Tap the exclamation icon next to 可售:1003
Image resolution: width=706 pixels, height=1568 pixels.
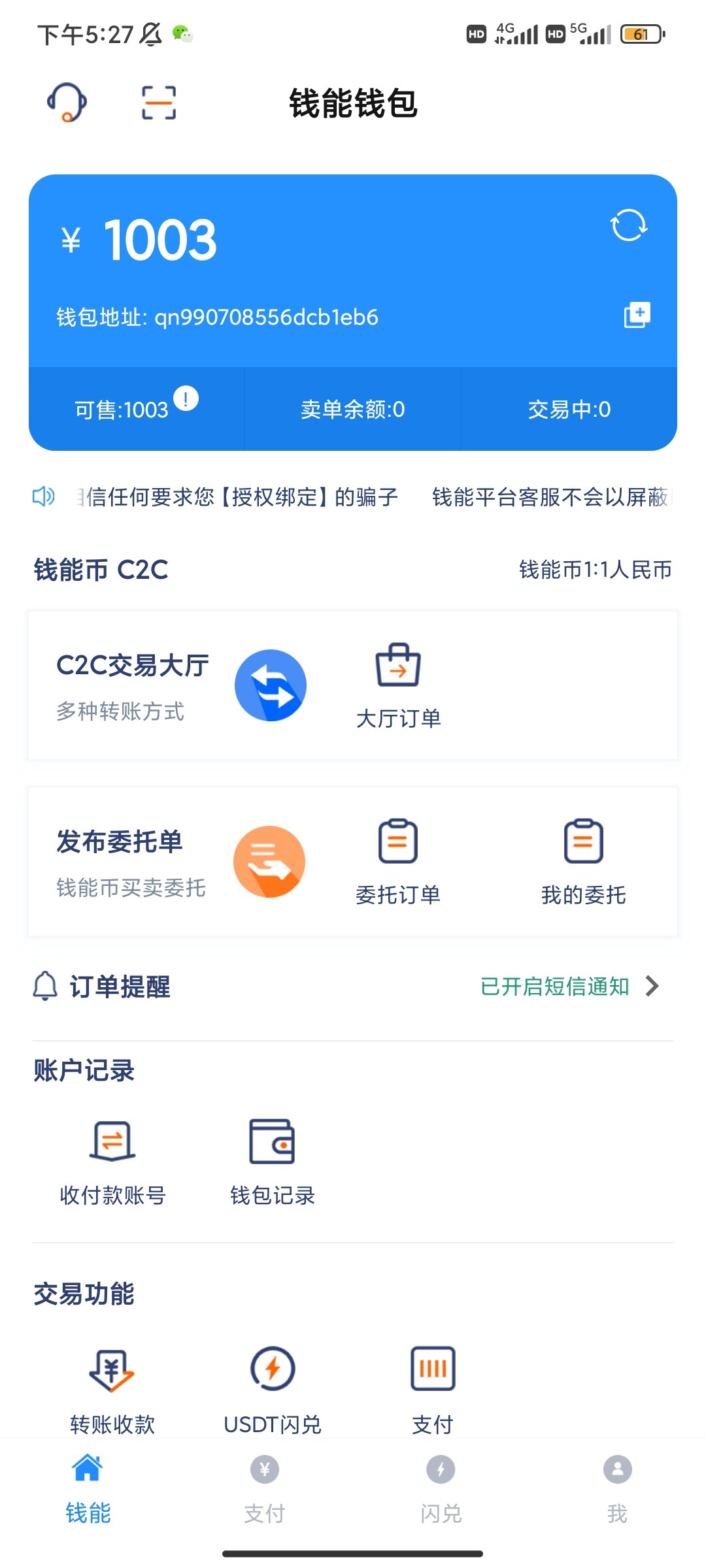pos(186,399)
